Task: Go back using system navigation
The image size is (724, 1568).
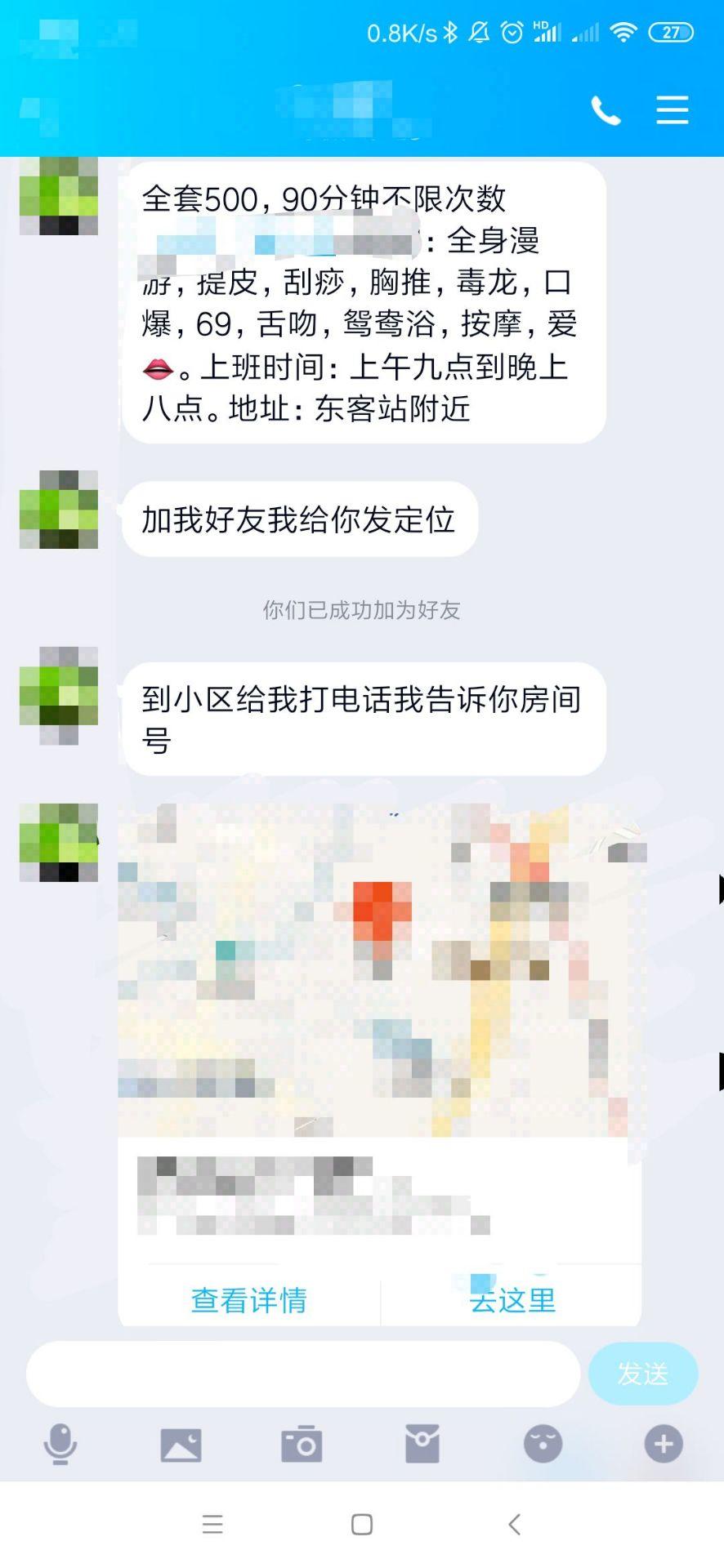Action: (x=514, y=1524)
